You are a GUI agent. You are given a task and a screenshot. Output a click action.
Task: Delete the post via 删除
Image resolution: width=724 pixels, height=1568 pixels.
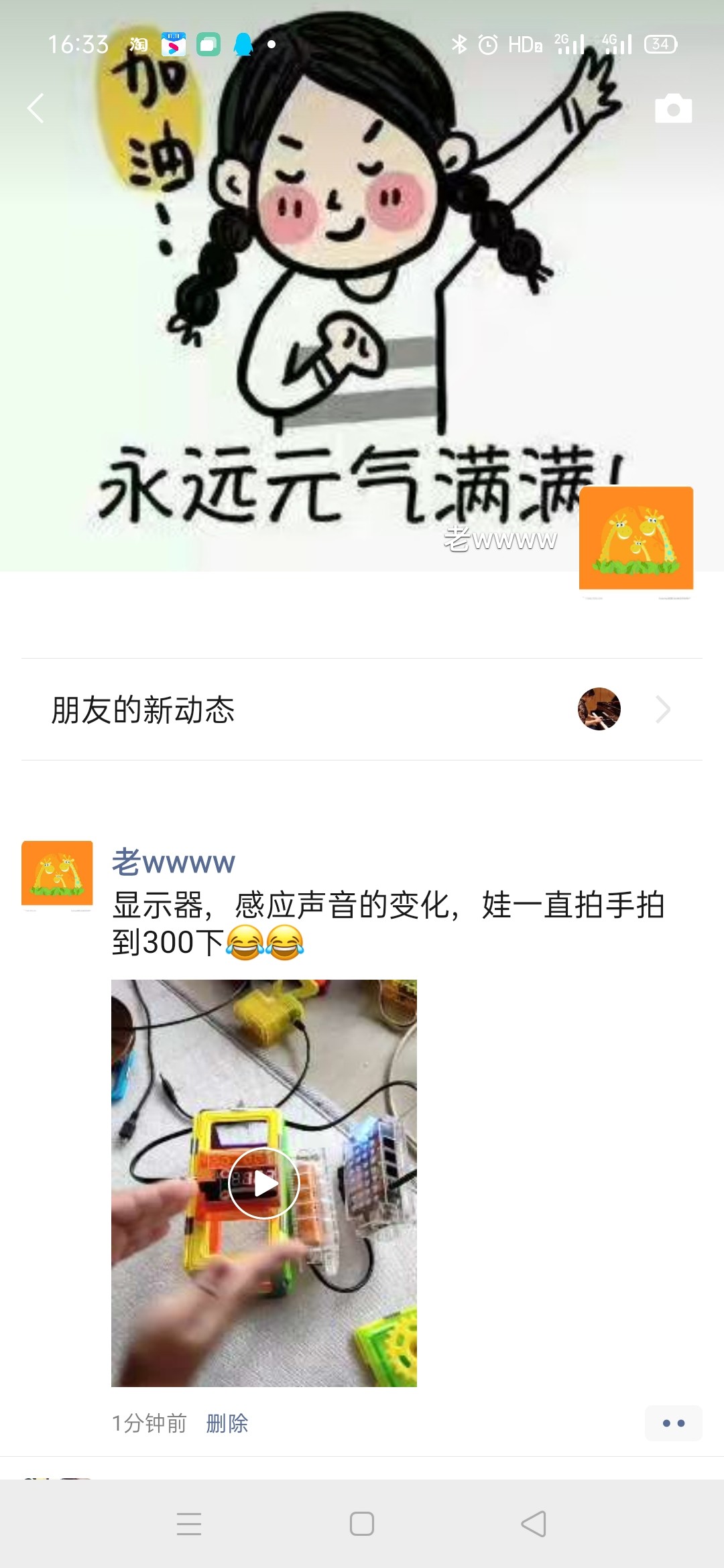(x=227, y=1423)
